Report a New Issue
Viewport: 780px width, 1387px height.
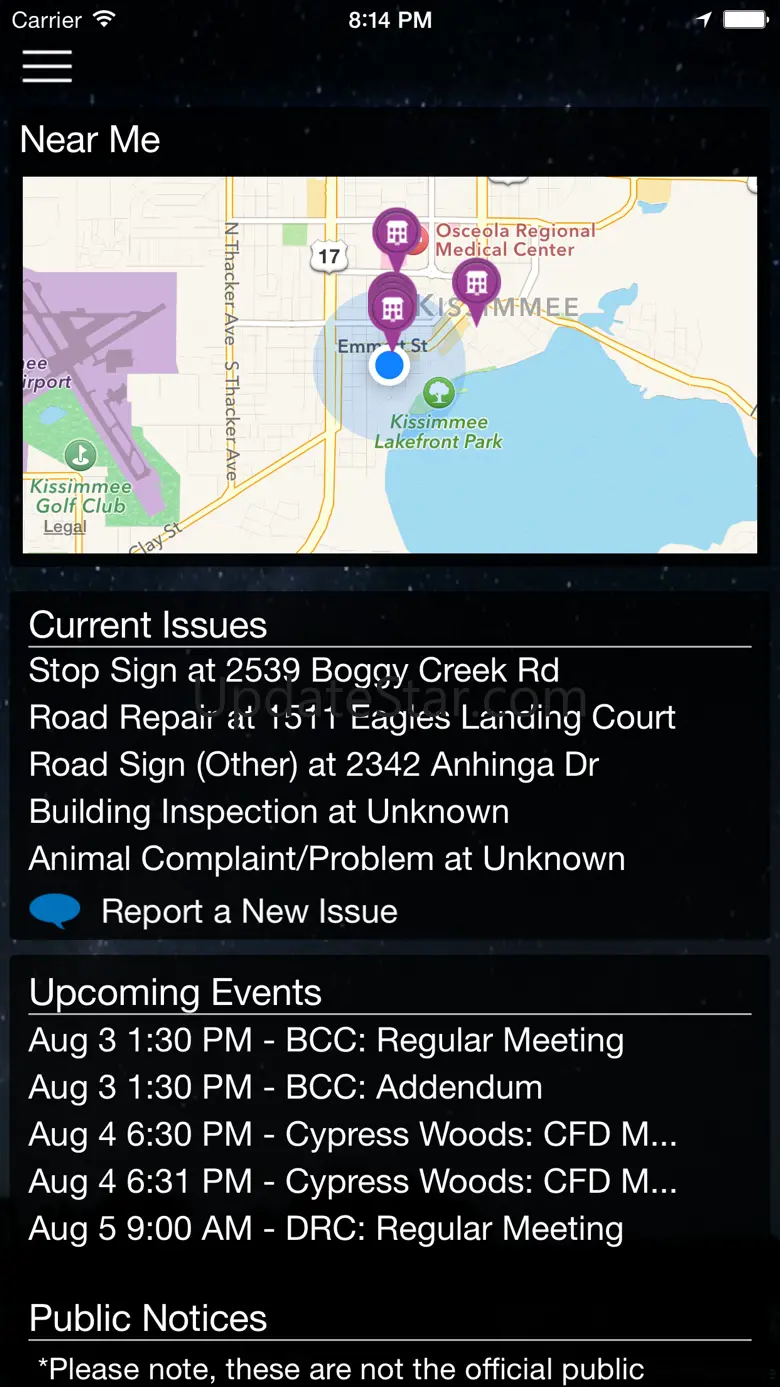tap(248, 911)
